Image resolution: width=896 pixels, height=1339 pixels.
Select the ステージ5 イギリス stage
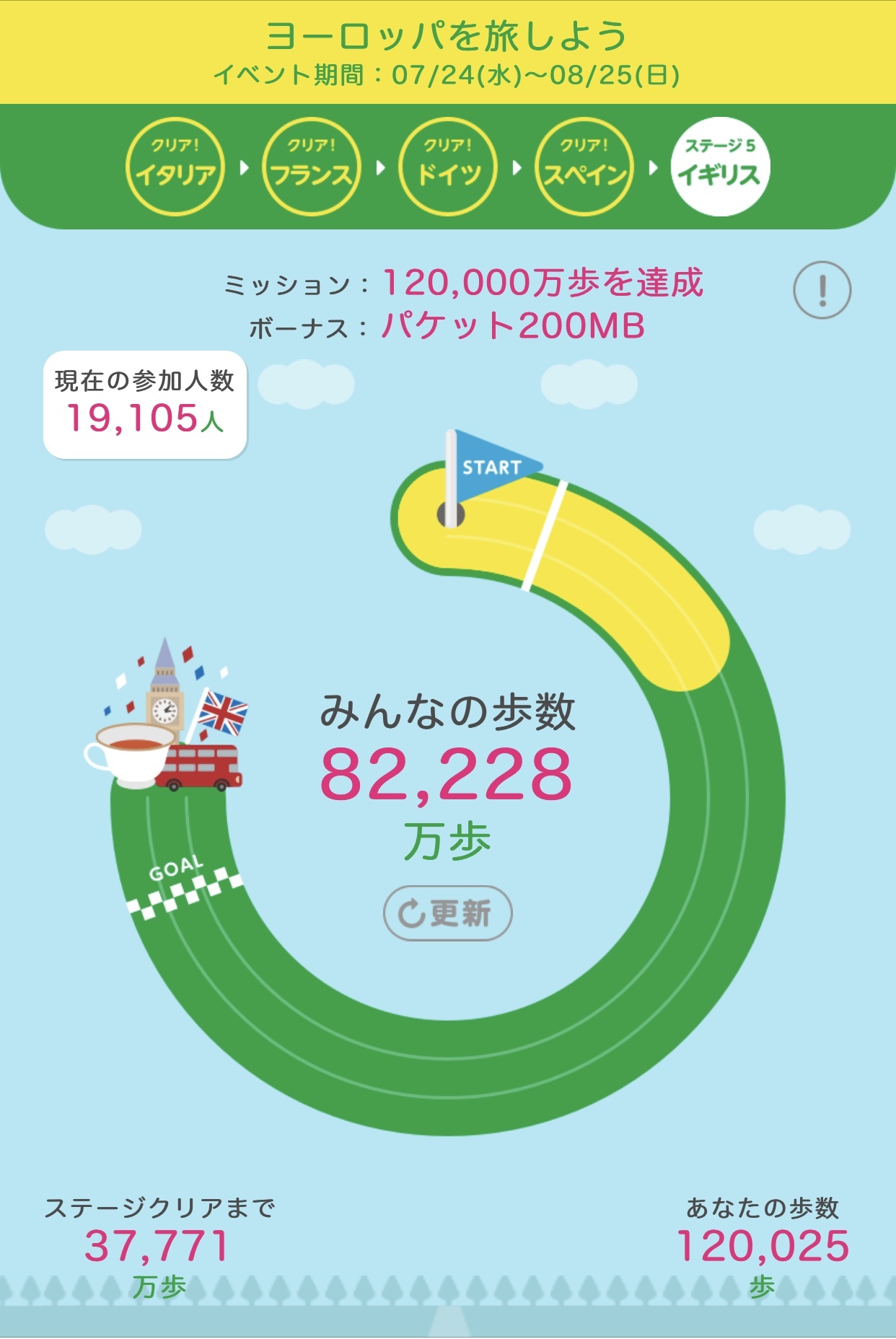point(720,167)
